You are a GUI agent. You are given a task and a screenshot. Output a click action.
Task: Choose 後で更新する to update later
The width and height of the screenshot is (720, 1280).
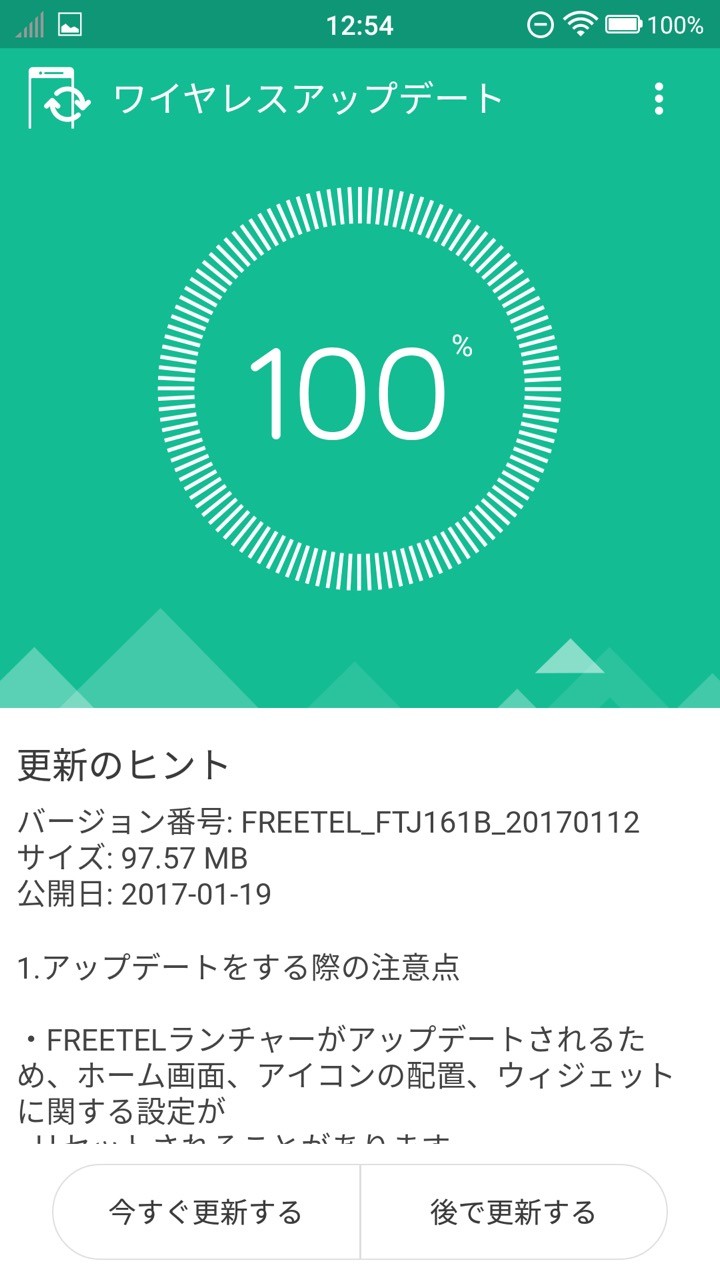pos(513,1212)
